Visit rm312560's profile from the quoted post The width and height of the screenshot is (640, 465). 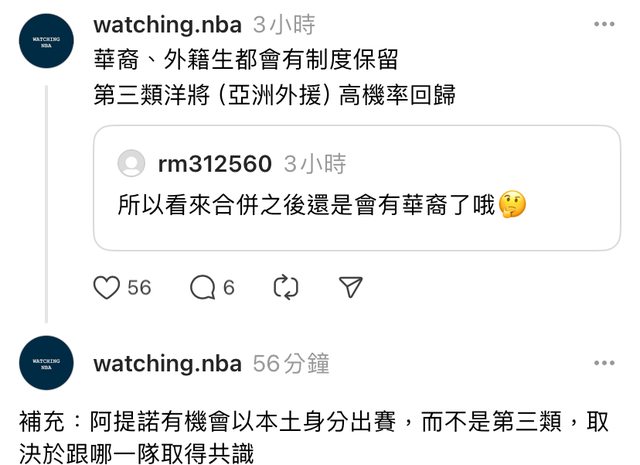click(x=214, y=163)
